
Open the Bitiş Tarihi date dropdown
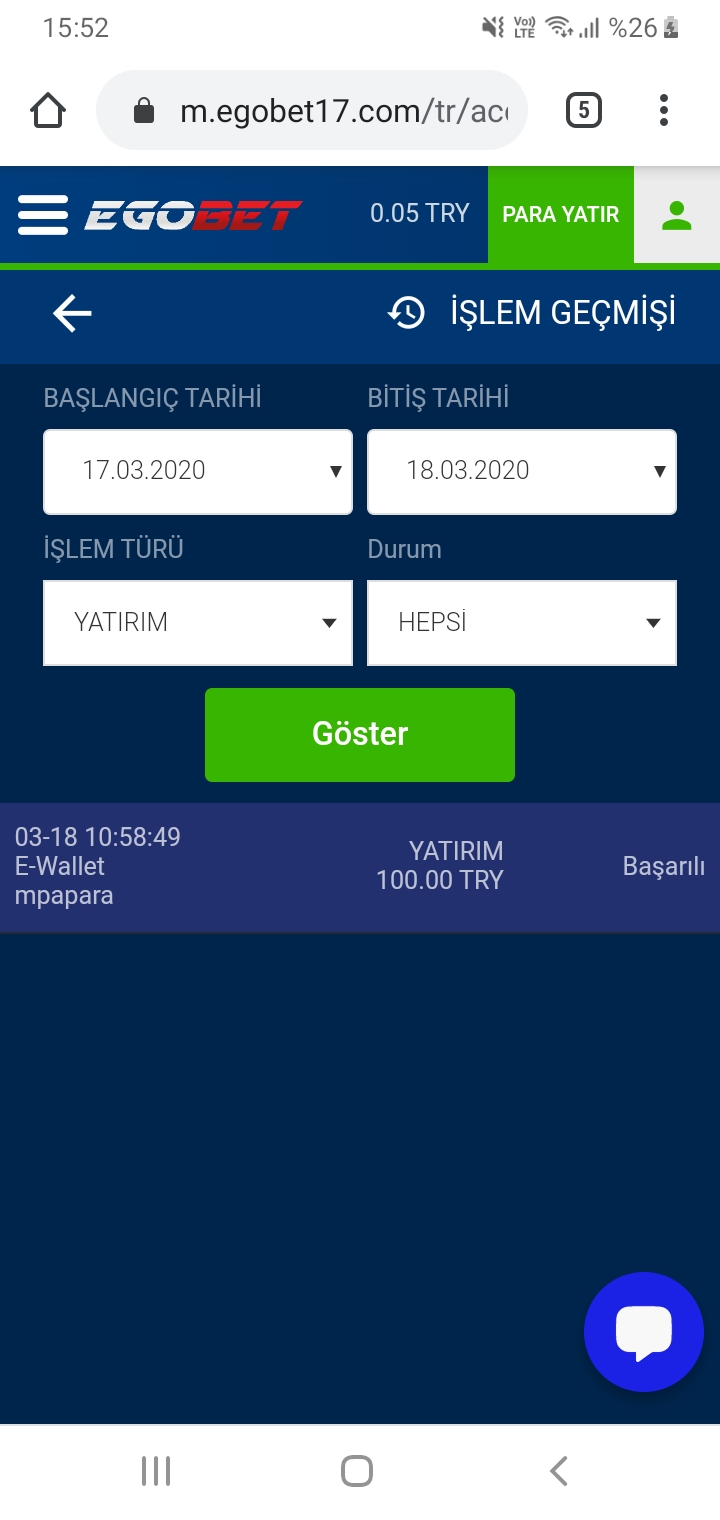522,472
